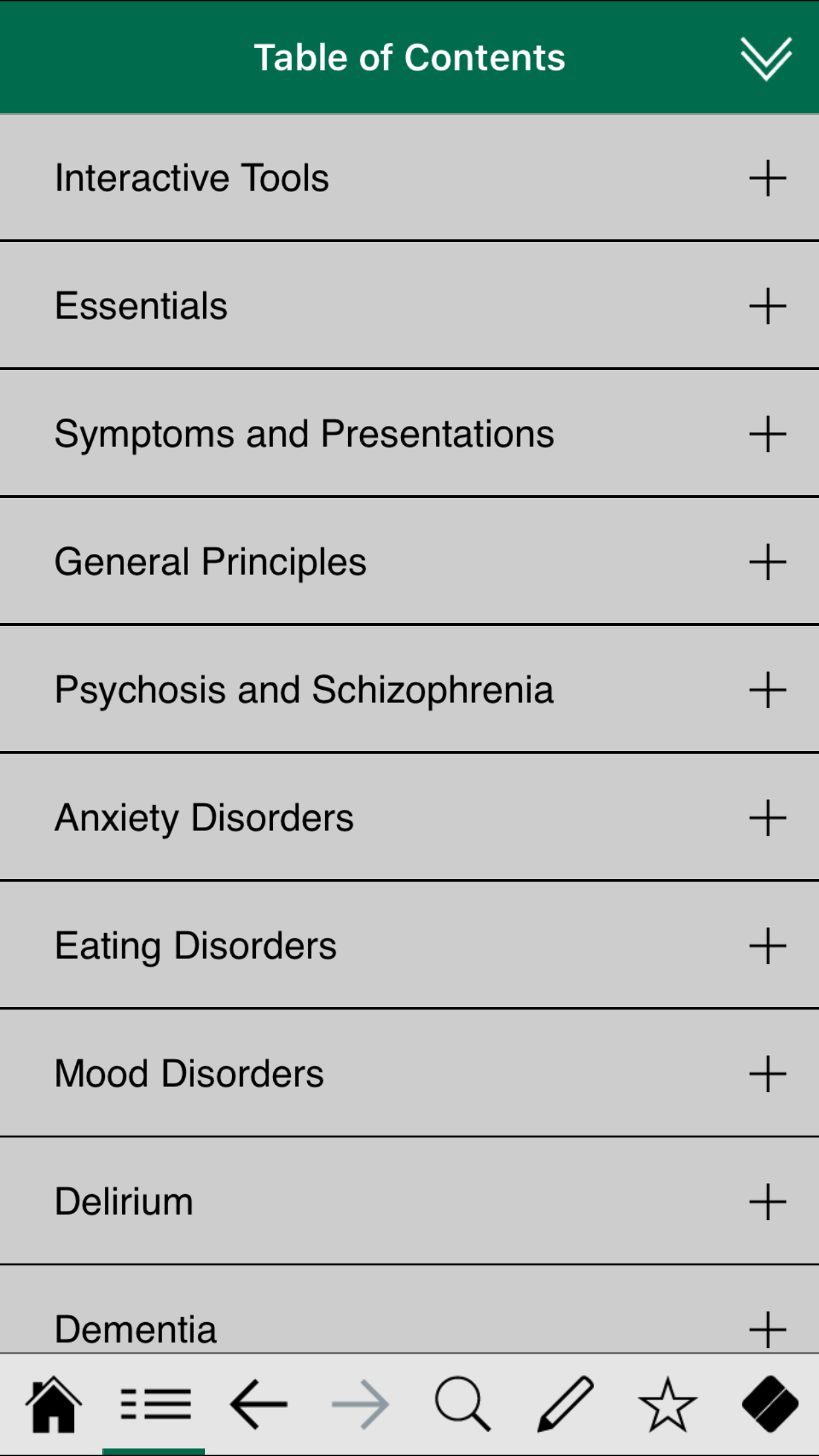Open Symptoms and Presentations section
Image resolution: width=819 pixels, height=1456 pixels.
768,434
